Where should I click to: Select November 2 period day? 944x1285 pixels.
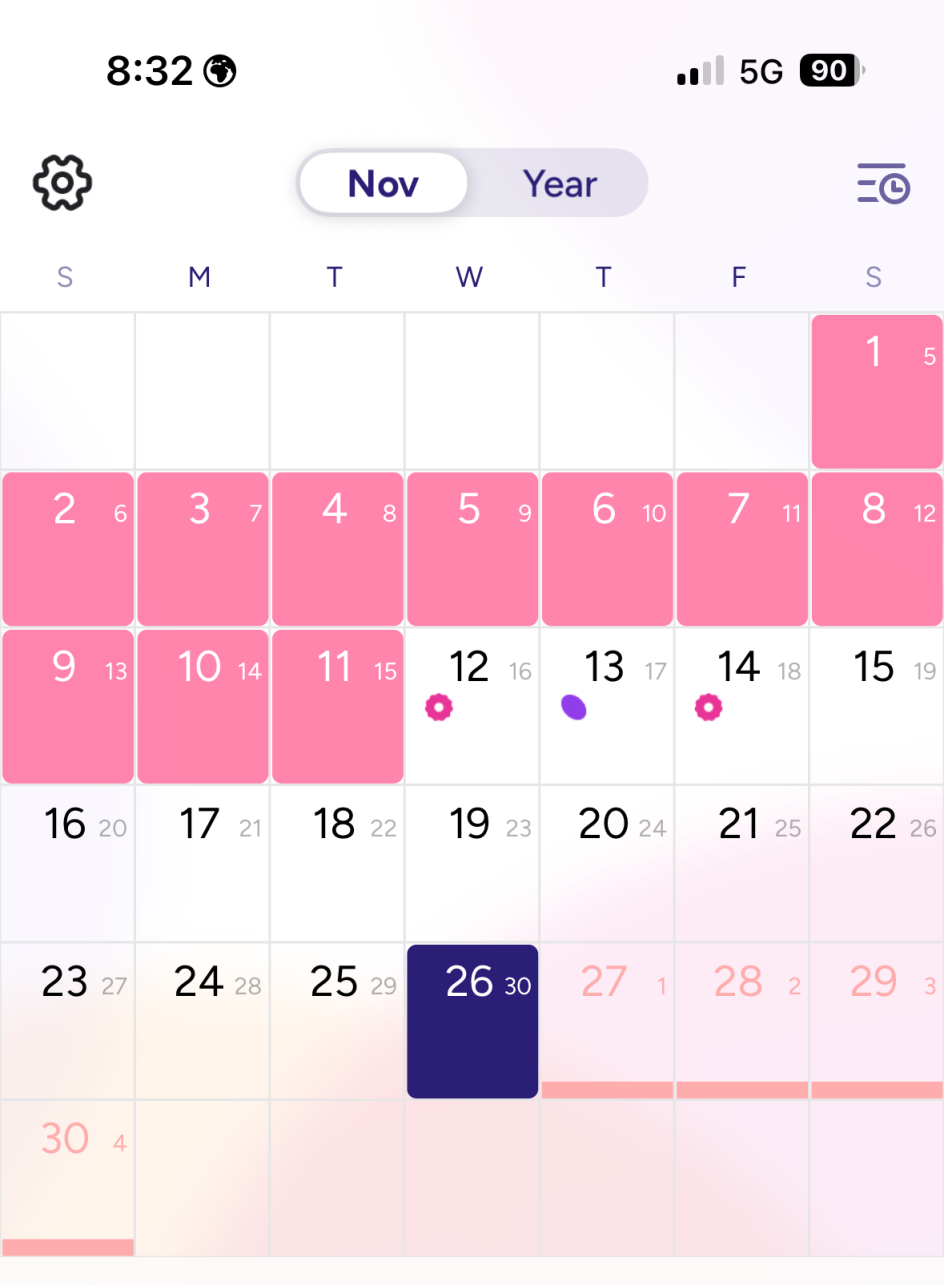tap(68, 548)
